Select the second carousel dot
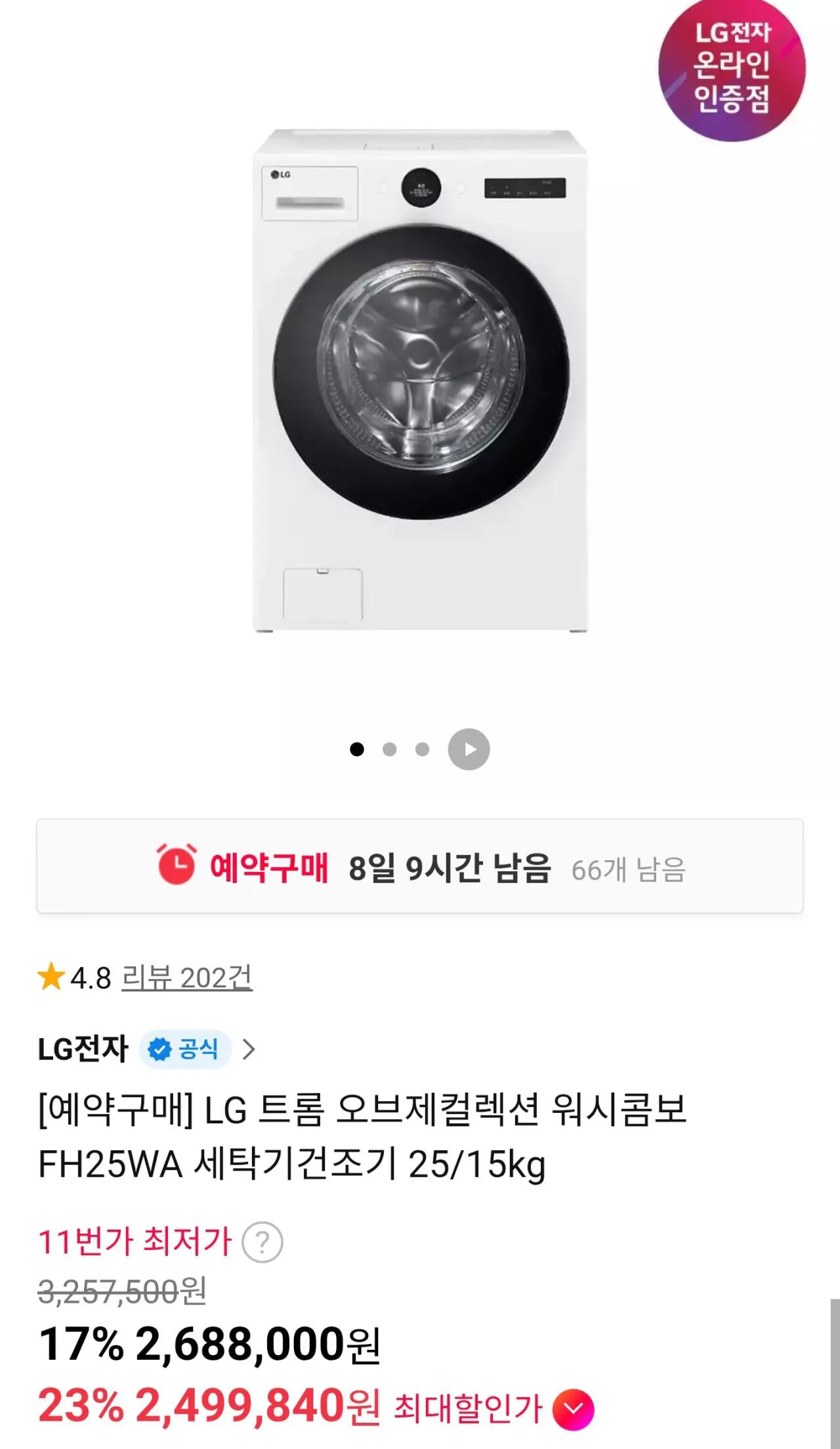 (x=390, y=748)
